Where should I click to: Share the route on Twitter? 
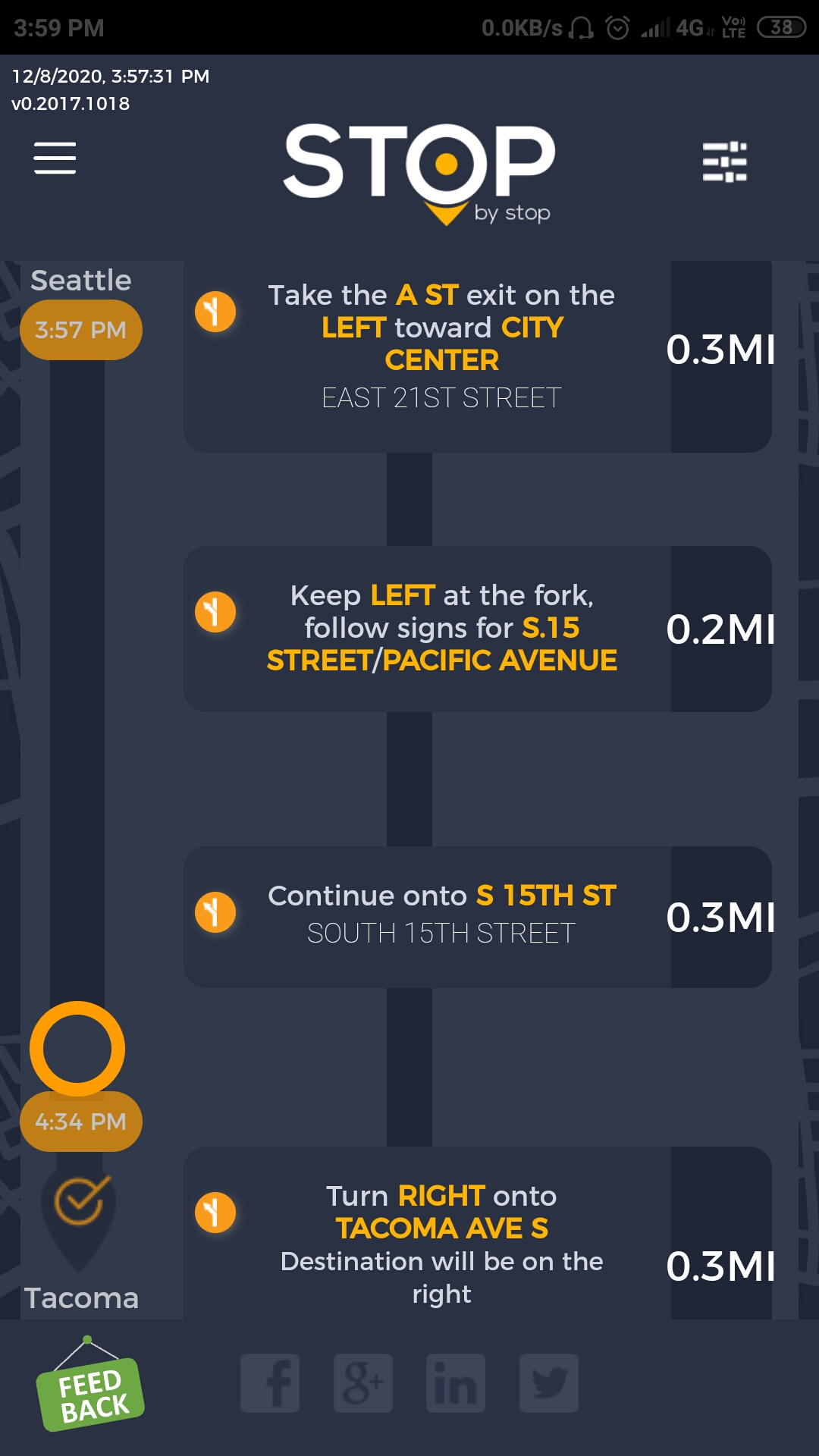pos(549,1383)
